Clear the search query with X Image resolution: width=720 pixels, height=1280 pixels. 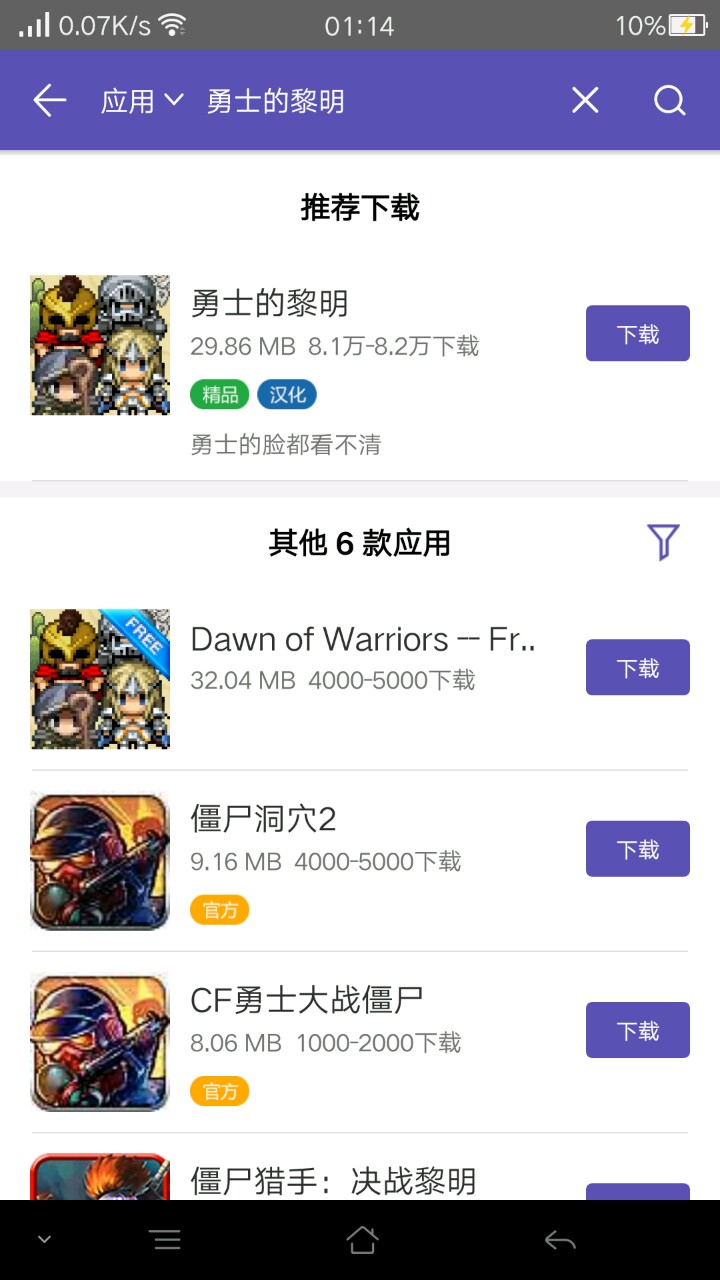[585, 100]
